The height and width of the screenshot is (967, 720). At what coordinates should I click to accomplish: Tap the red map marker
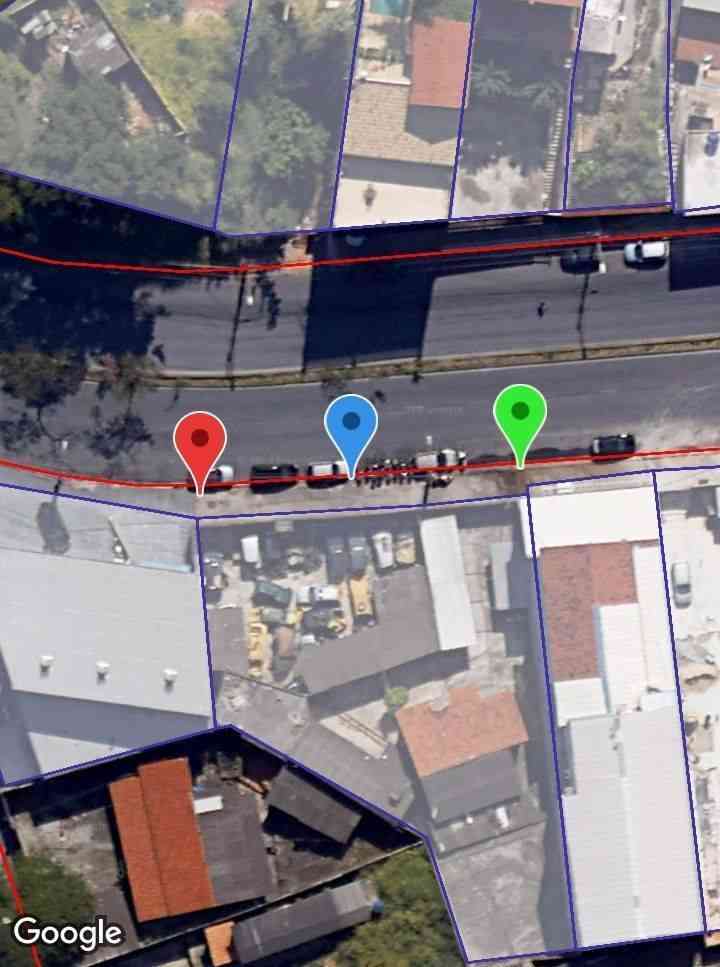click(x=200, y=441)
